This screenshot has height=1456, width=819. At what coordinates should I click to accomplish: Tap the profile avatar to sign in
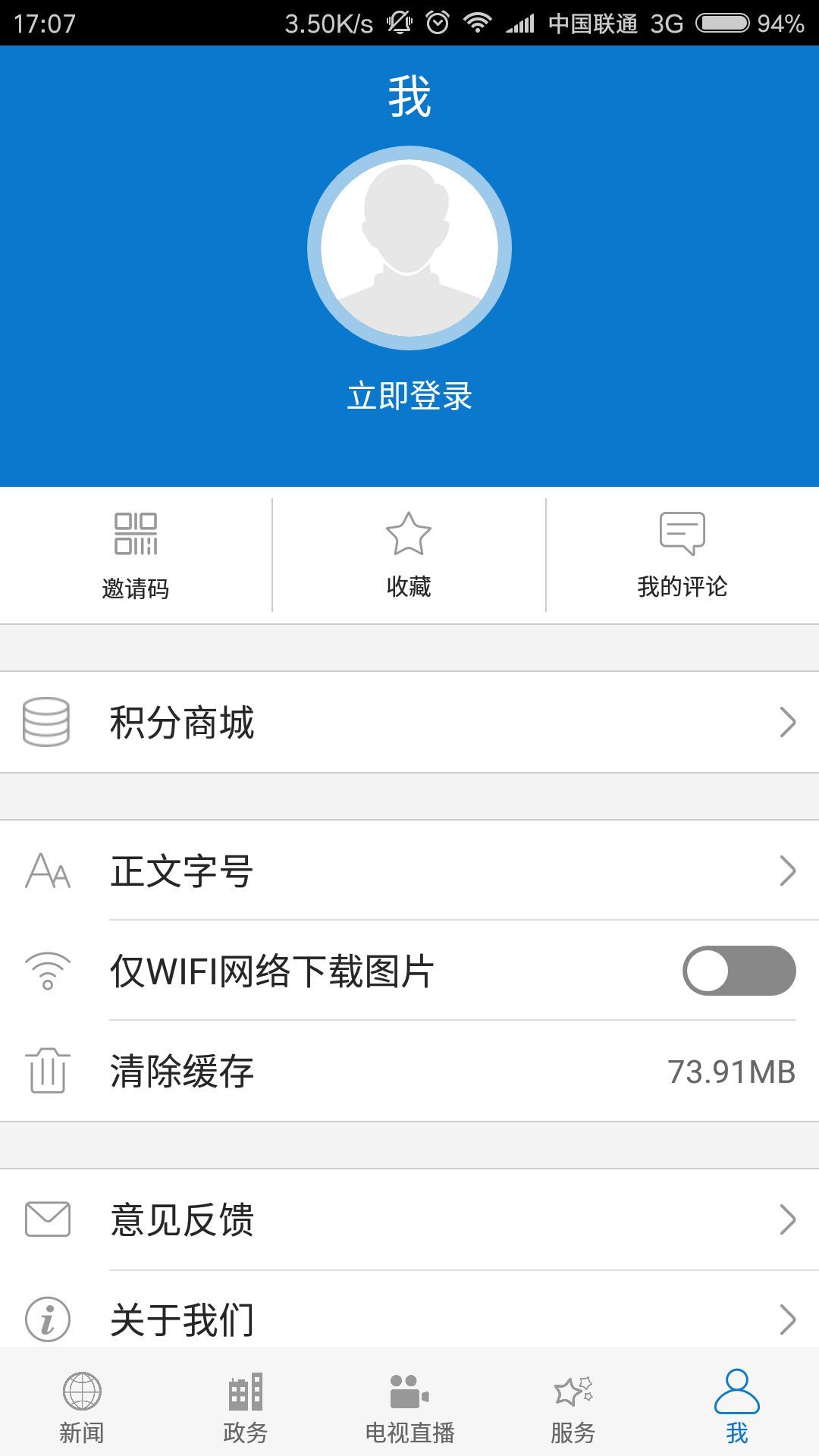coord(409,248)
